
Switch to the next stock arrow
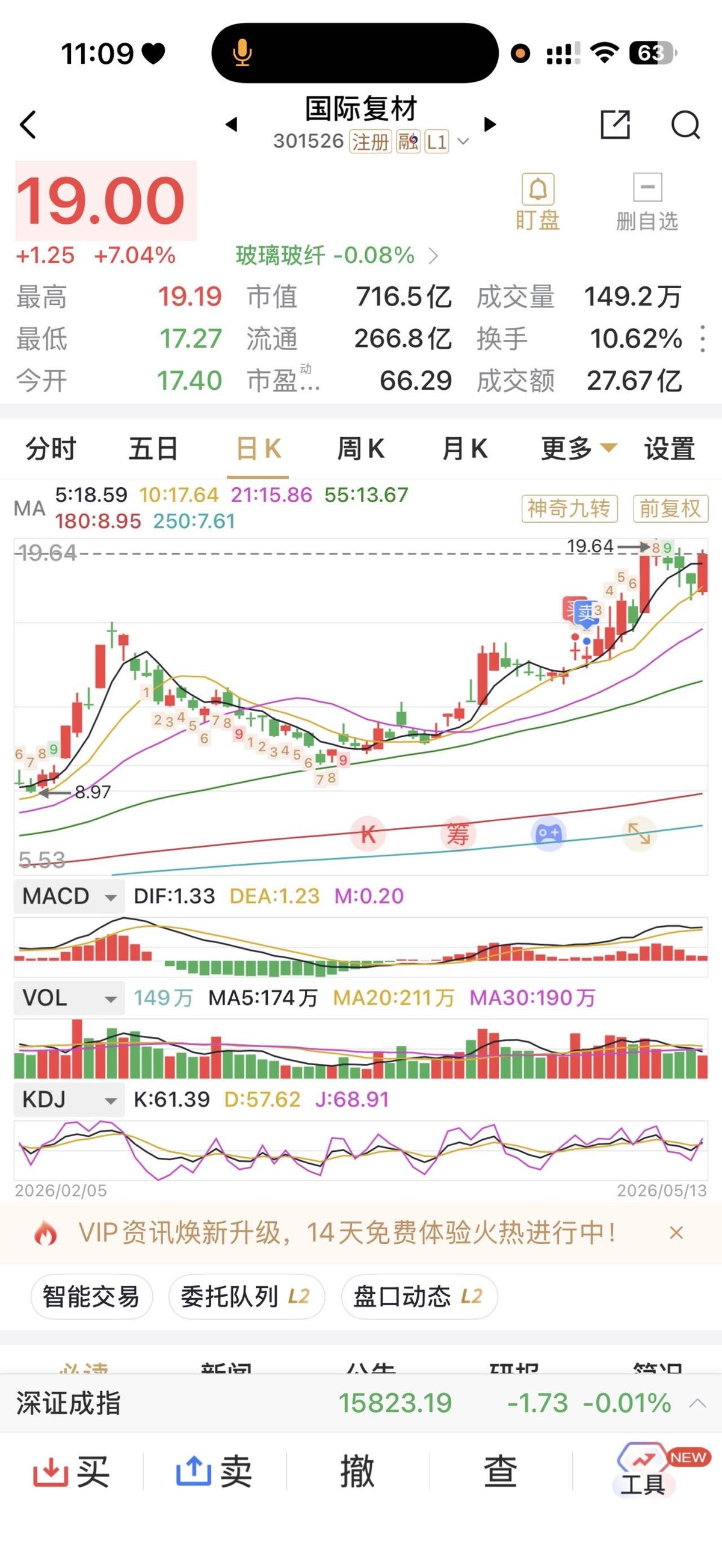point(490,125)
